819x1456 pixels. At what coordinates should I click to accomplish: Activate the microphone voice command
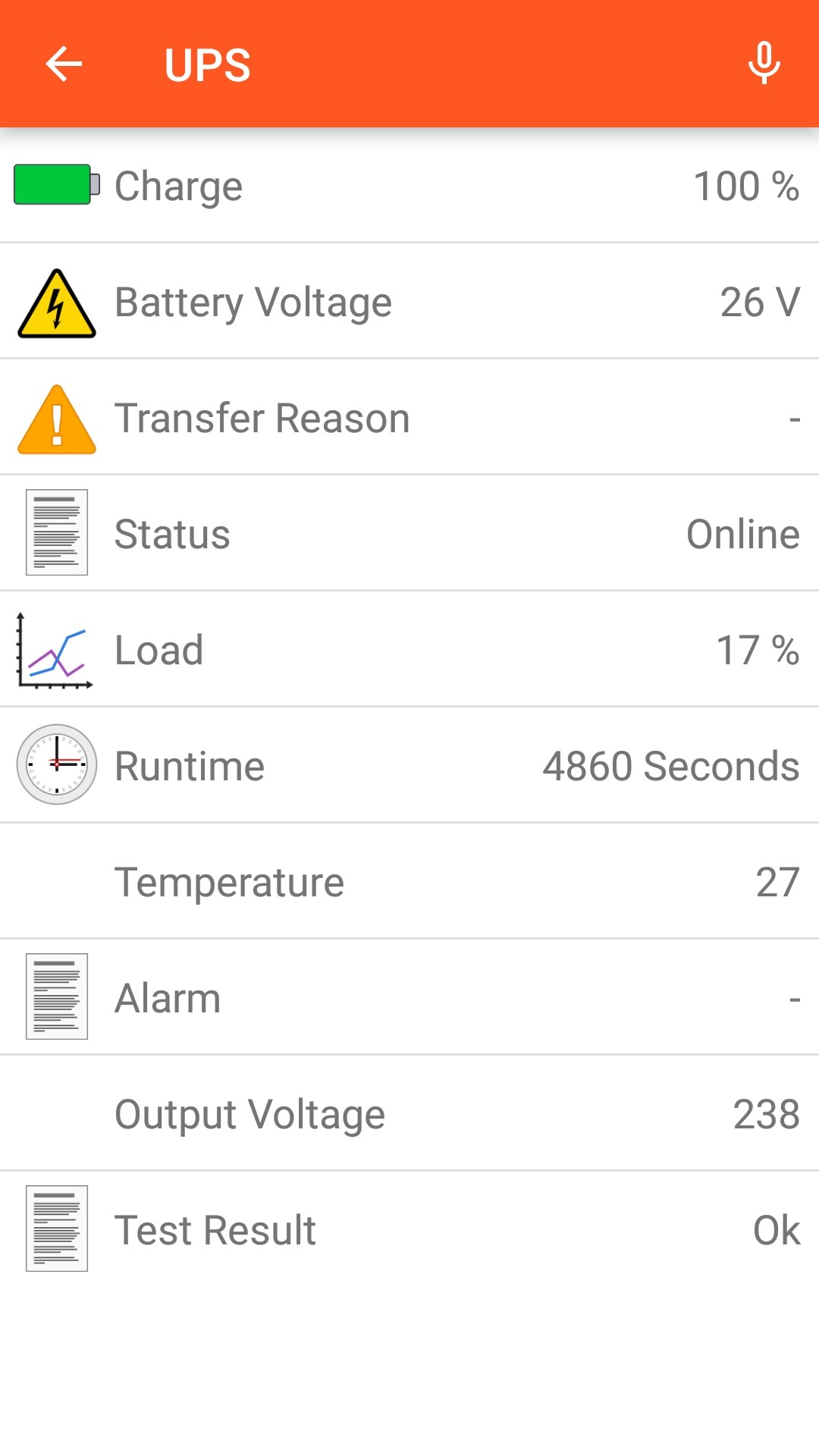coord(764,64)
